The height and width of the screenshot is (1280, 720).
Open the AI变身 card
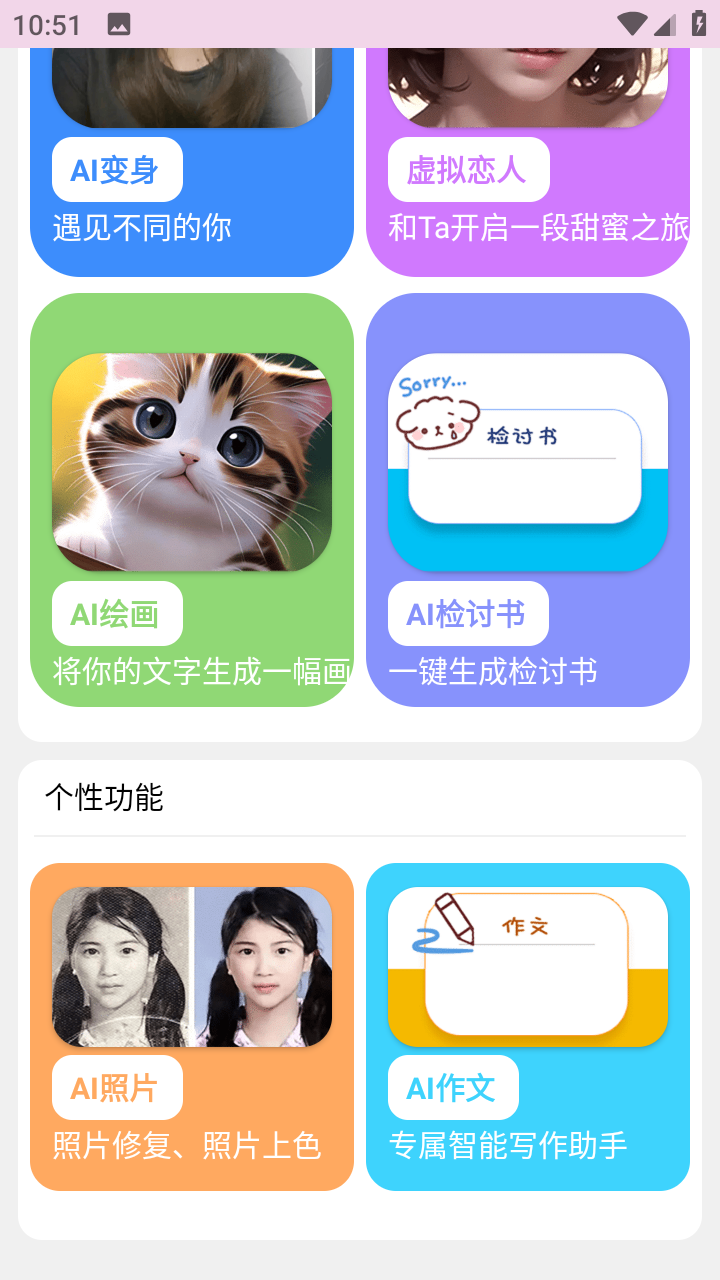tap(192, 162)
